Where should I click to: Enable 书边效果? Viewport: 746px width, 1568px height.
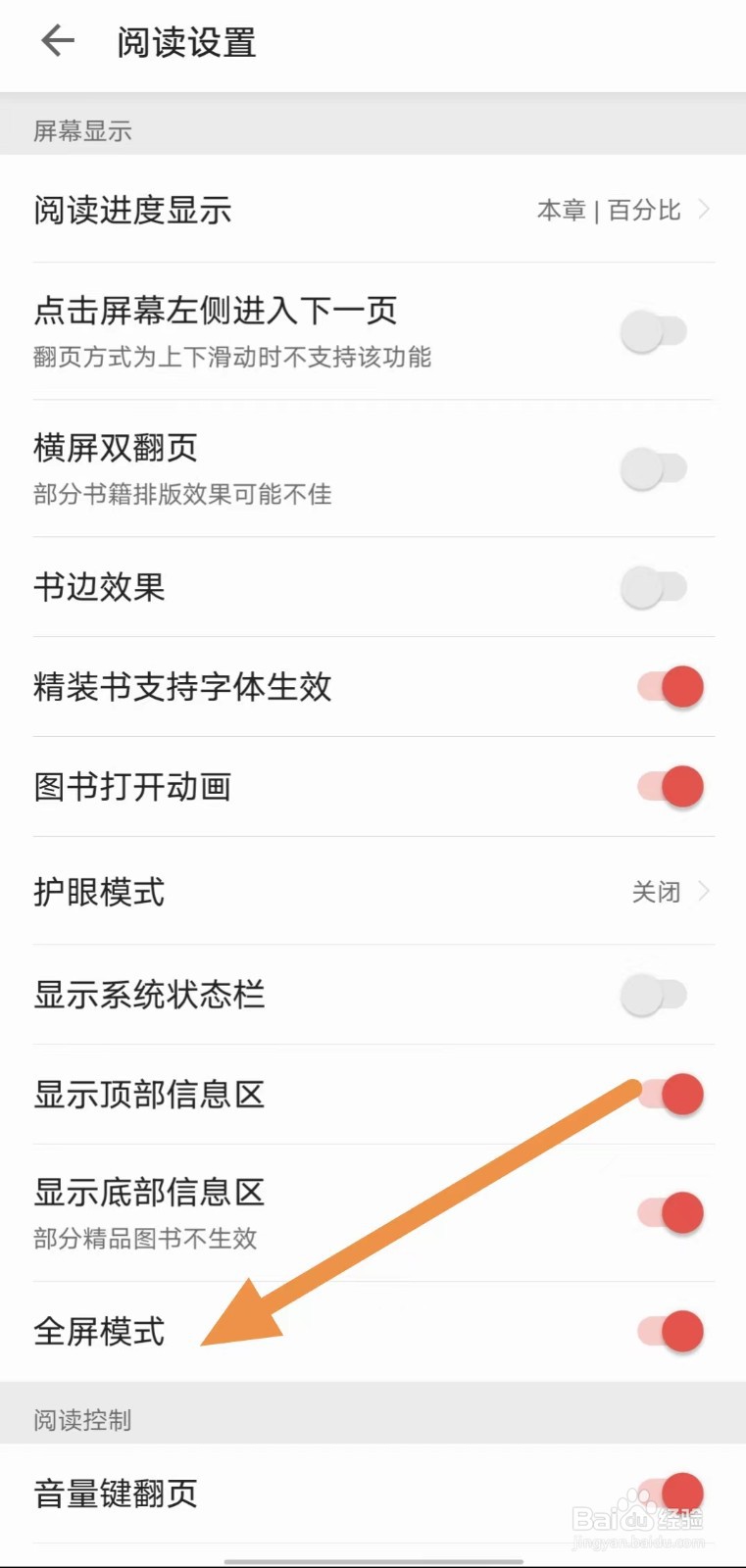point(655,587)
